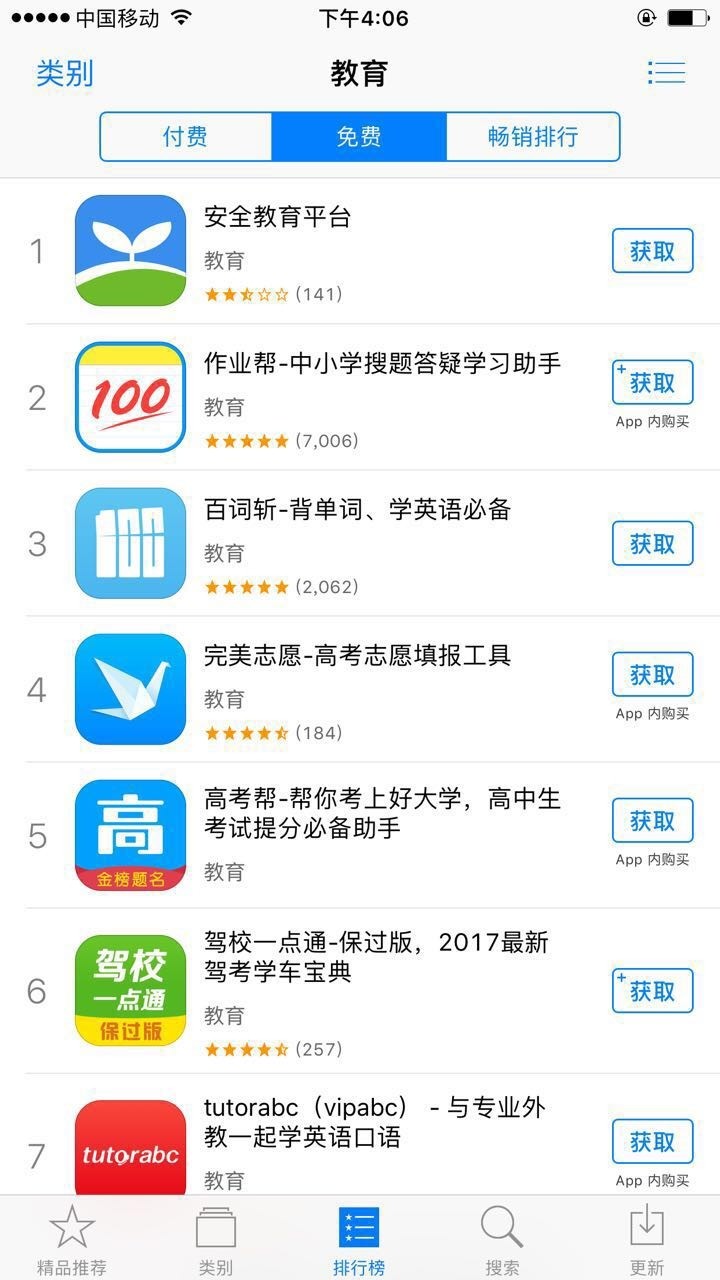Open the 搜索 search tab
This screenshot has height=1280, width=720.
click(503, 1236)
